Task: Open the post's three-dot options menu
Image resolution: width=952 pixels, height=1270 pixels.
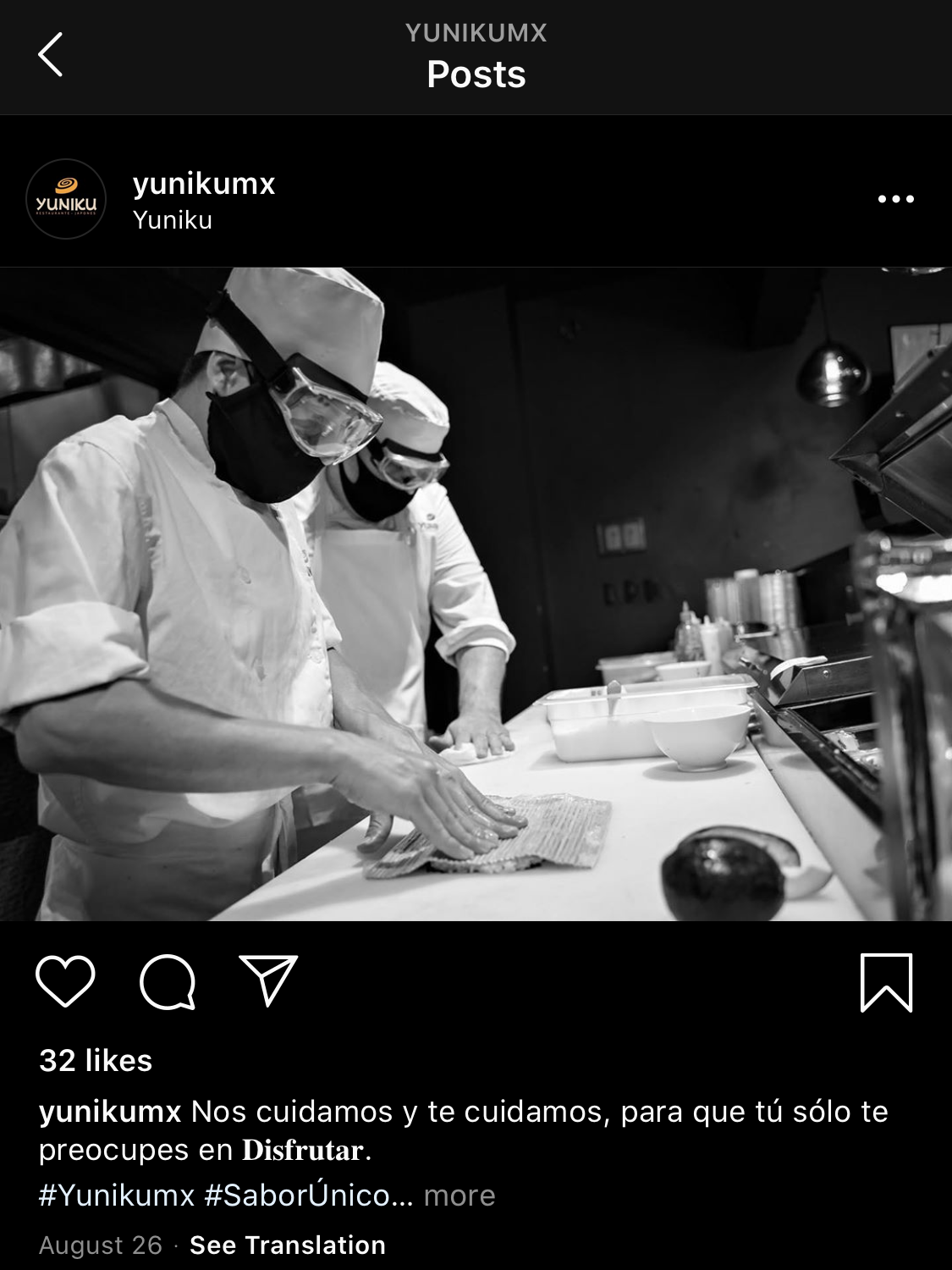Action: [895, 199]
